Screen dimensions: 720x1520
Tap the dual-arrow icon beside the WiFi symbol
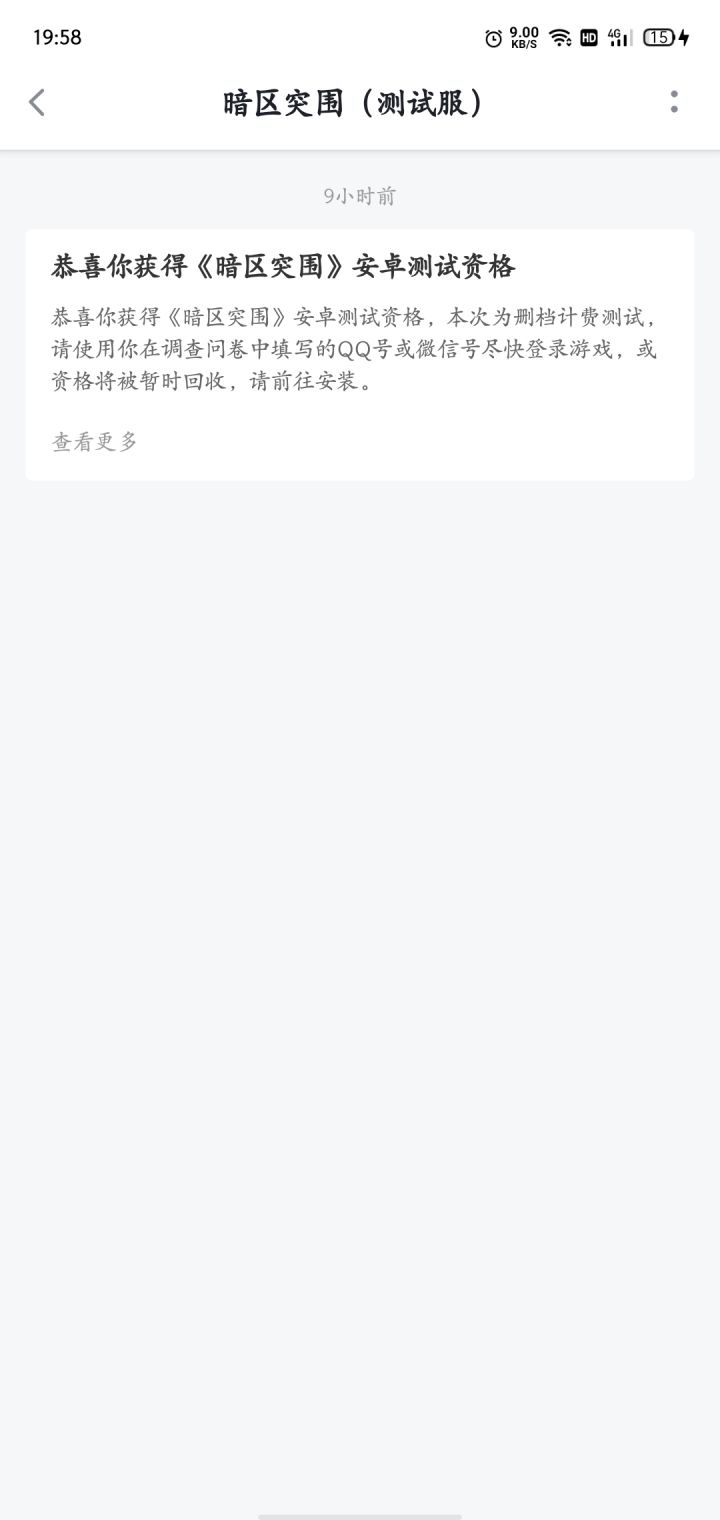(569, 44)
